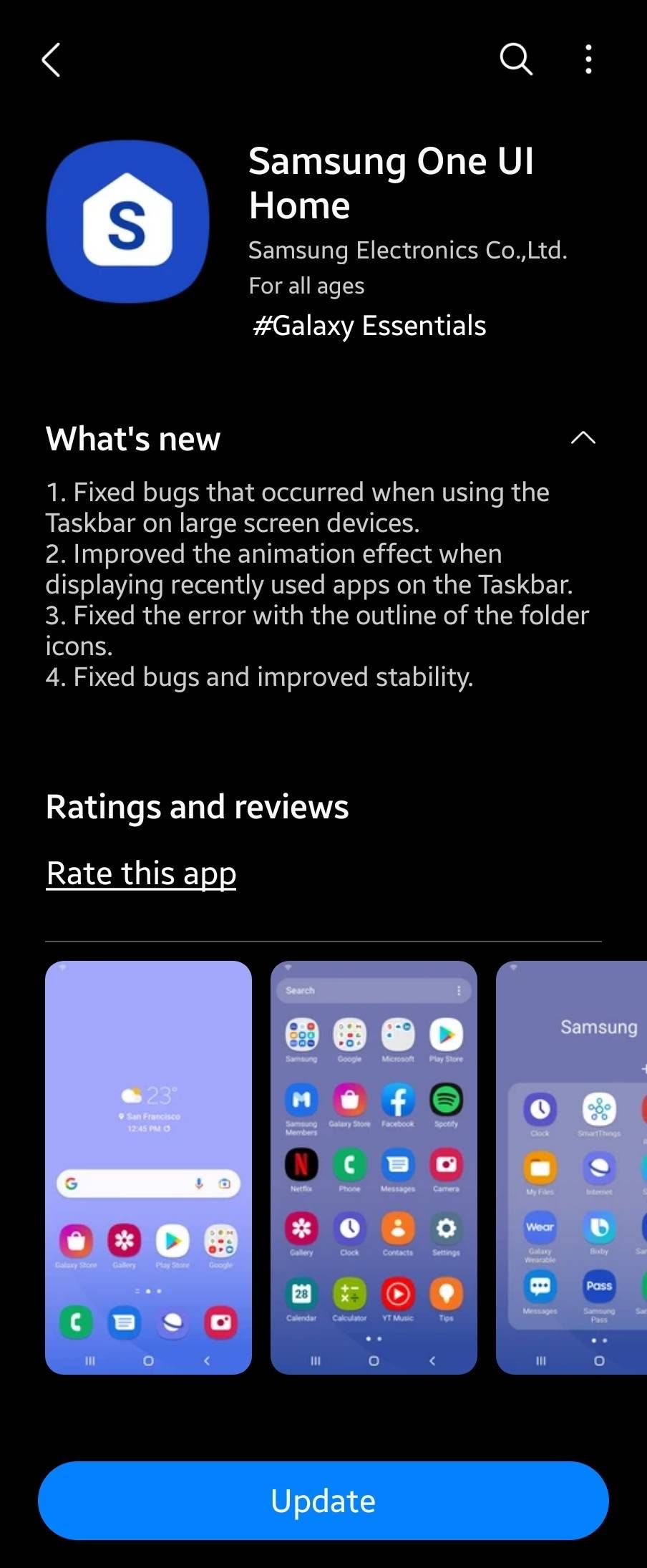View the app drawer preview screenshot
Image resolution: width=647 pixels, height=1568 pixels.
tap(374, 1167)
